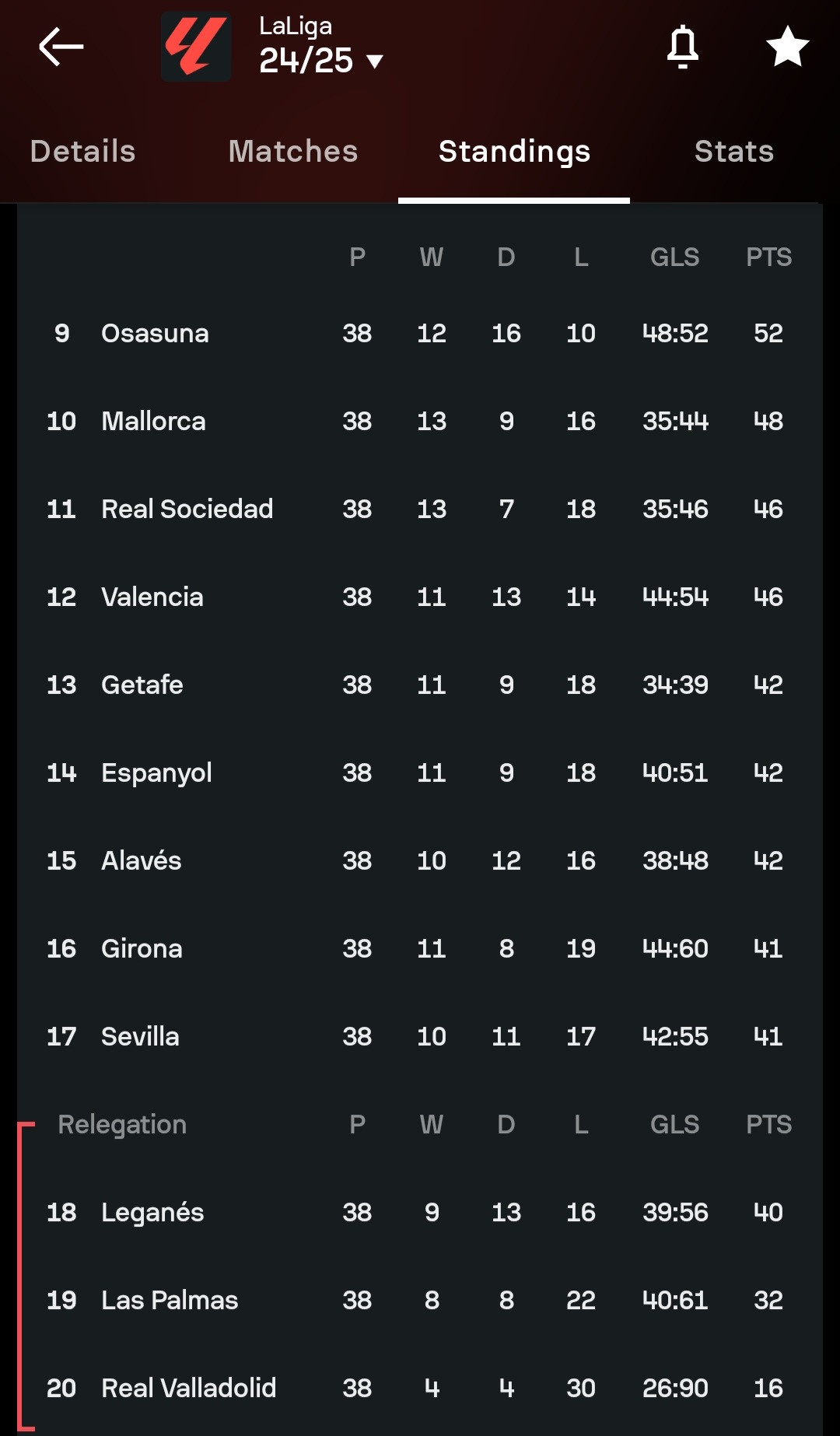This screenshot has height=1436, width=840.
Task: Open the Real Sociedad team row
Action: pyautogui.click(x=420, y=509)
